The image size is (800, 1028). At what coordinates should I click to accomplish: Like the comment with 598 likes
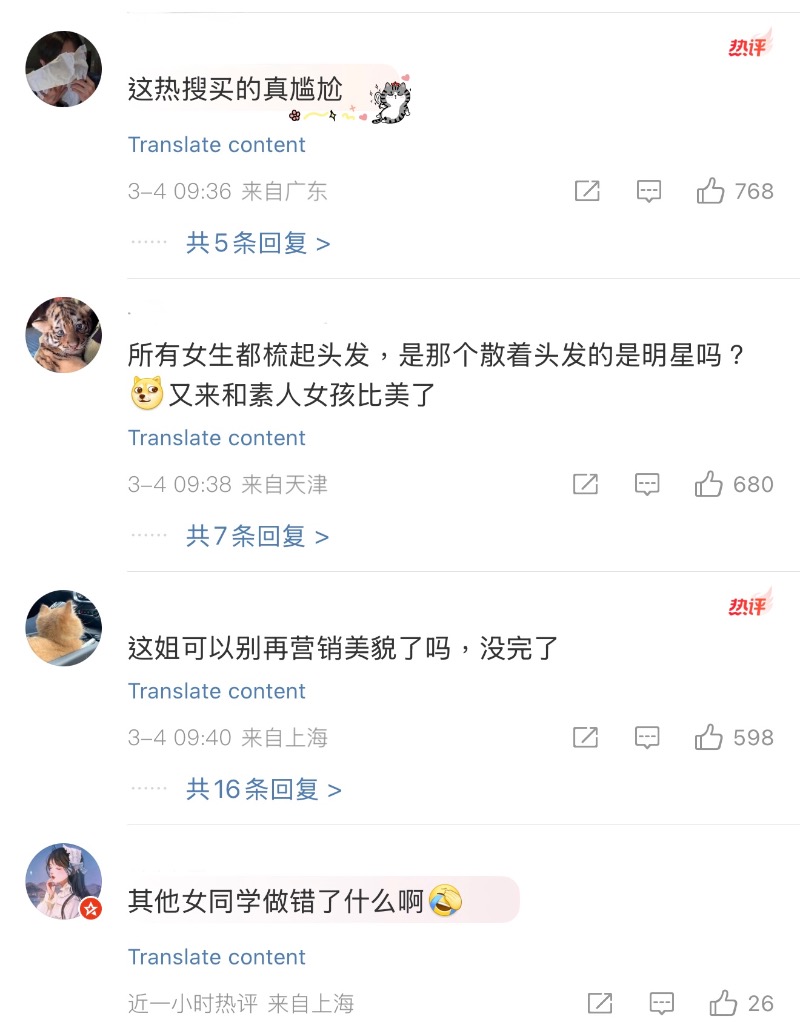(x=709, y=738)
